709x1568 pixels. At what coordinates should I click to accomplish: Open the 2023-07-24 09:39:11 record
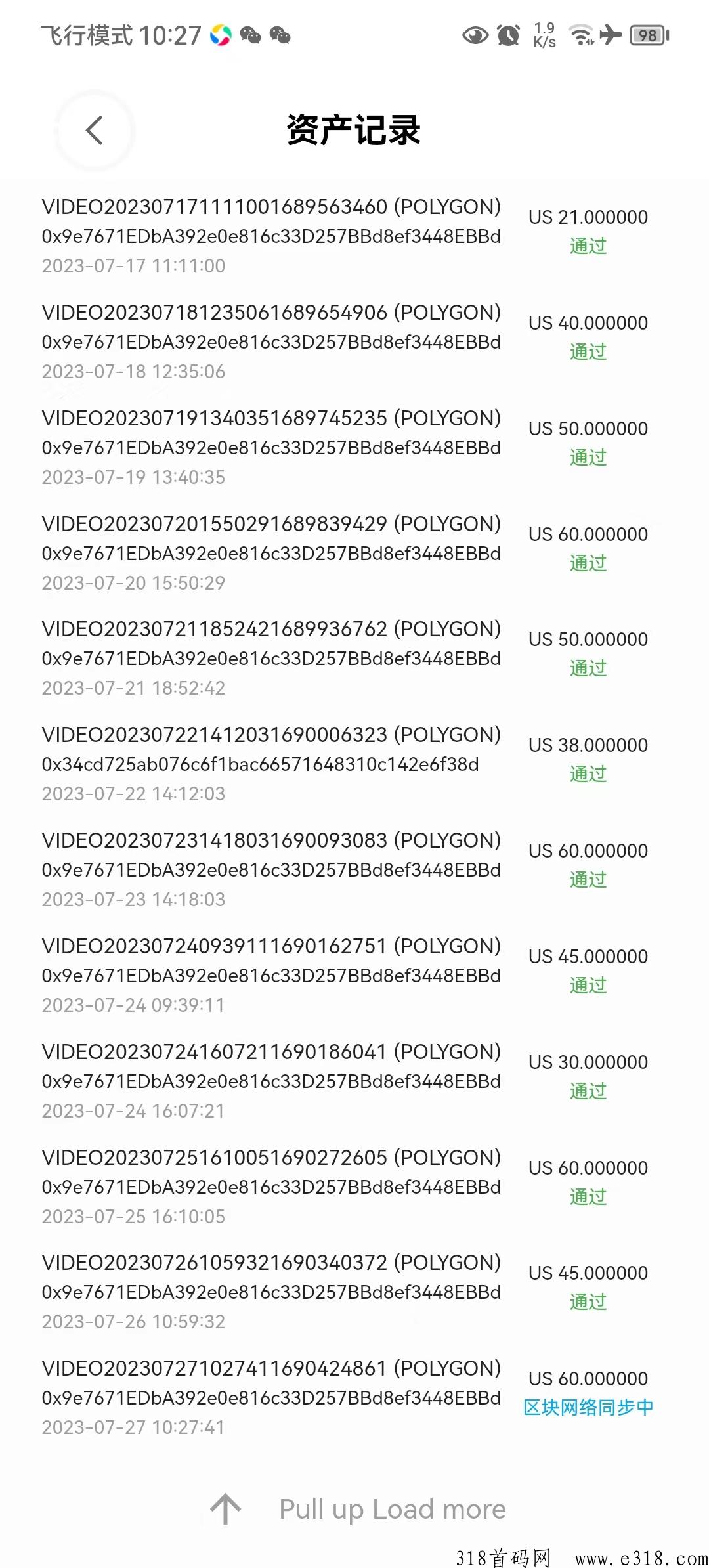pyautogui.click(x=354, y=975)
